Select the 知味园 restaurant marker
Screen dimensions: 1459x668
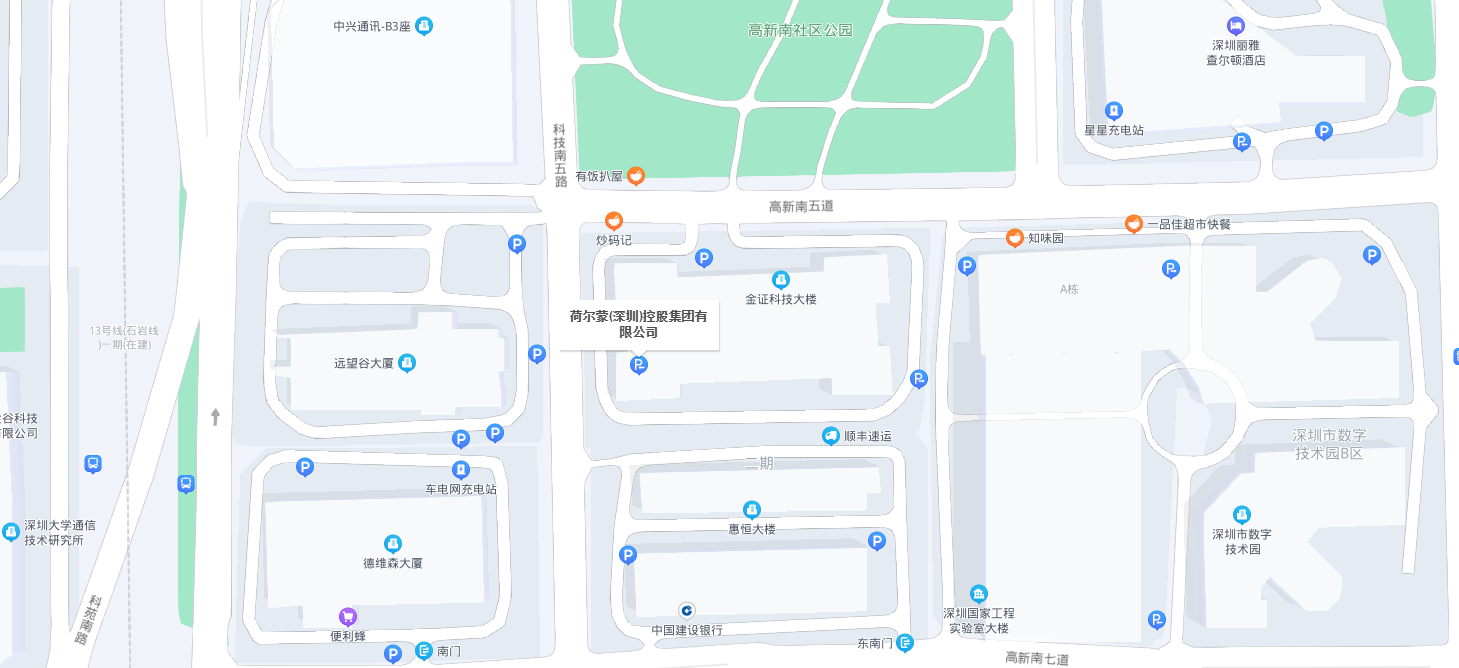(1014, 238)
